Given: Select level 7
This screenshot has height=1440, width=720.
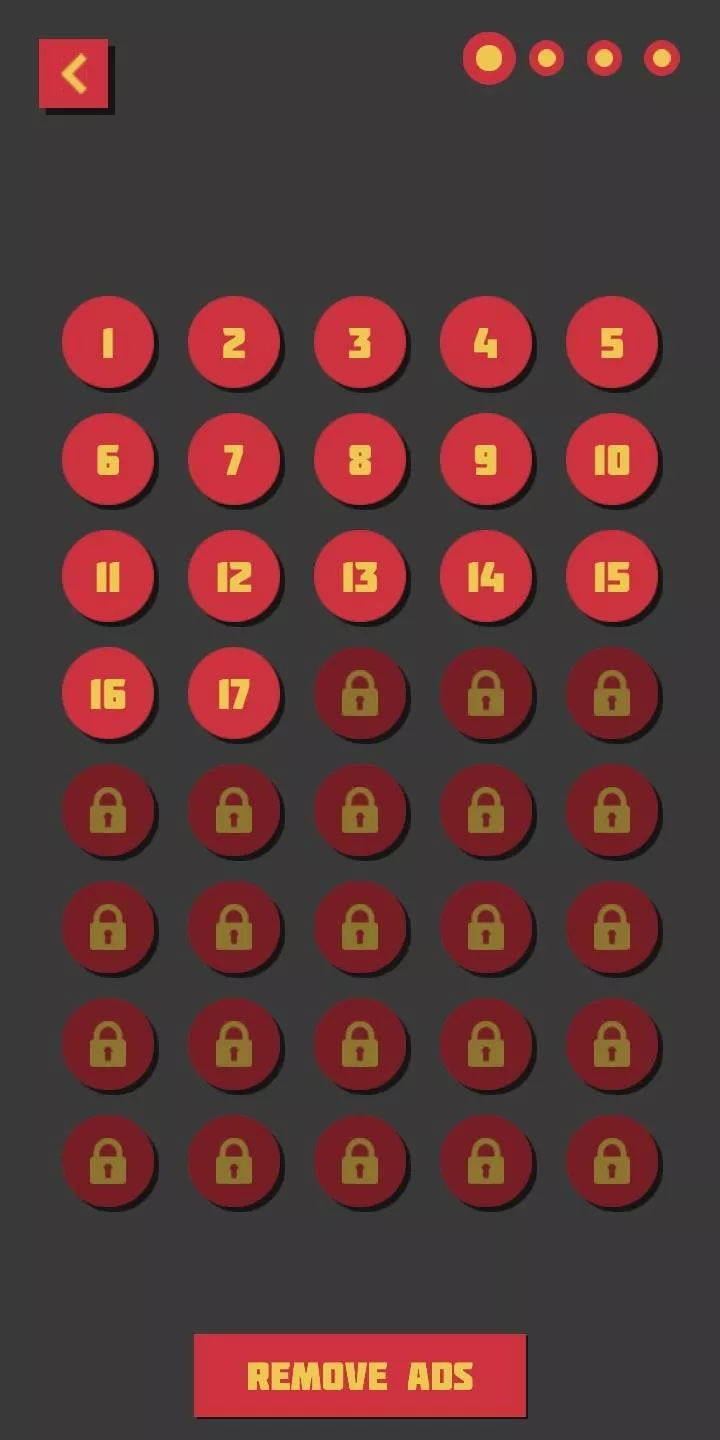Looking at the screenshot, I should tap(234, 459).
